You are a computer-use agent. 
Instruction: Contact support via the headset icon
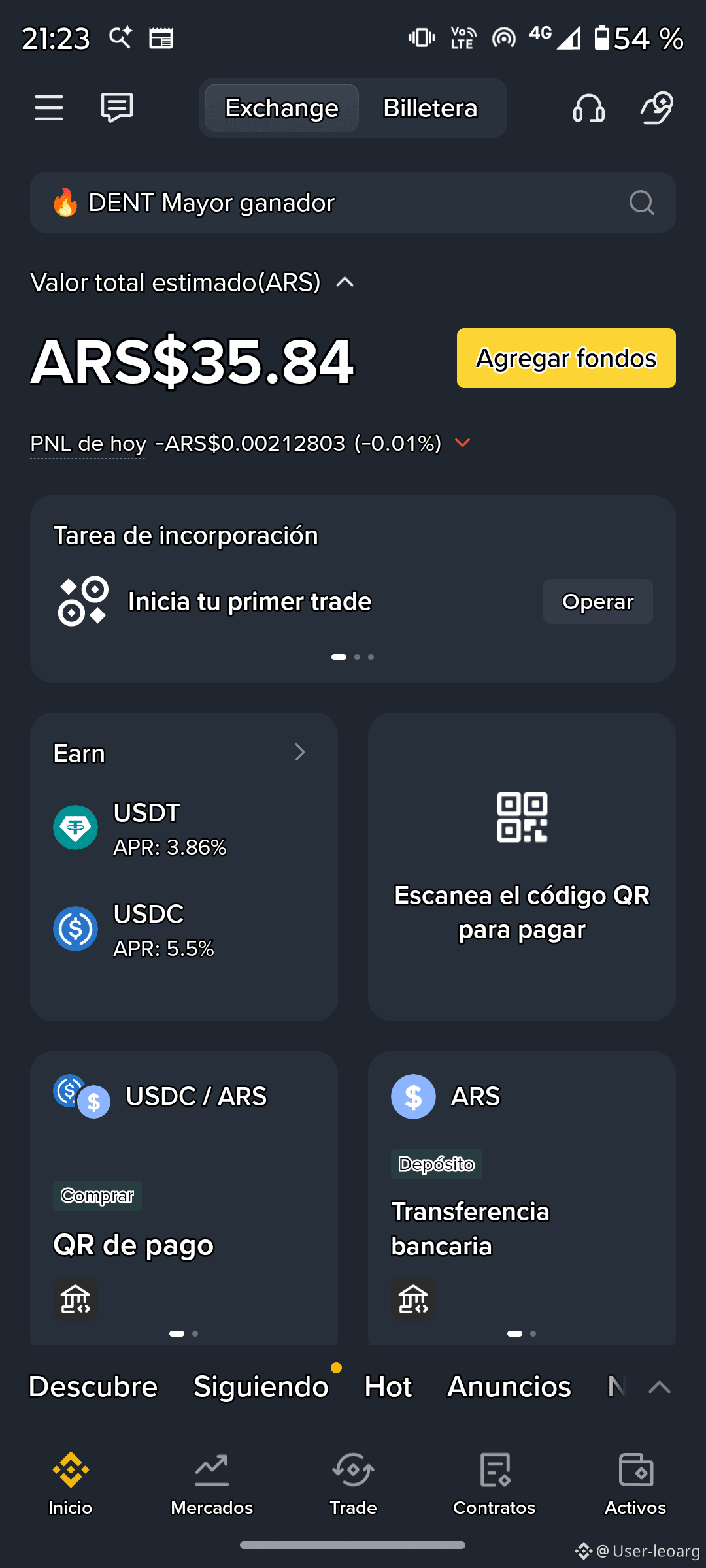click(588, 108)
